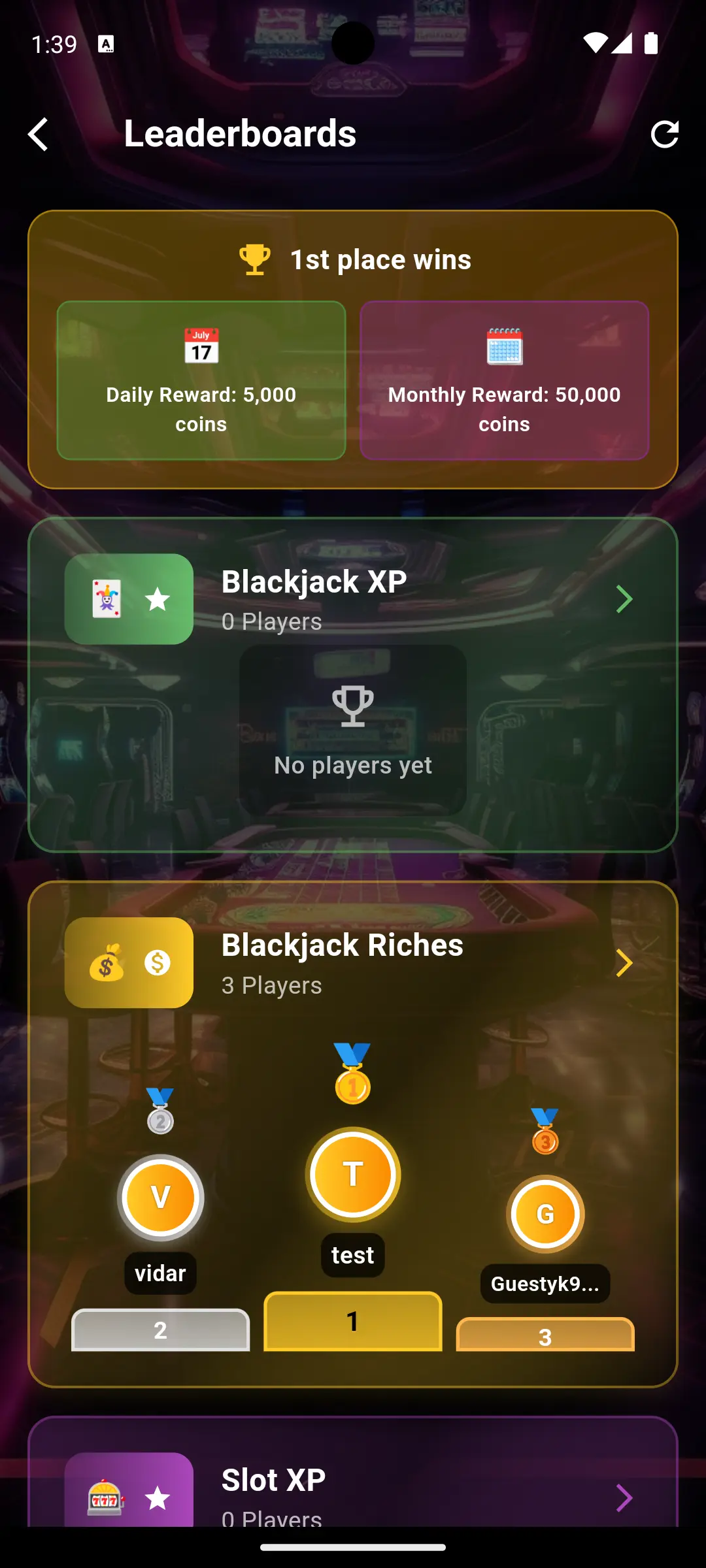The height and width of the screenshot is (1568, 706).
Task: Select the dollar coin icon on Blackjack Riches
Action: coord(156,962)
